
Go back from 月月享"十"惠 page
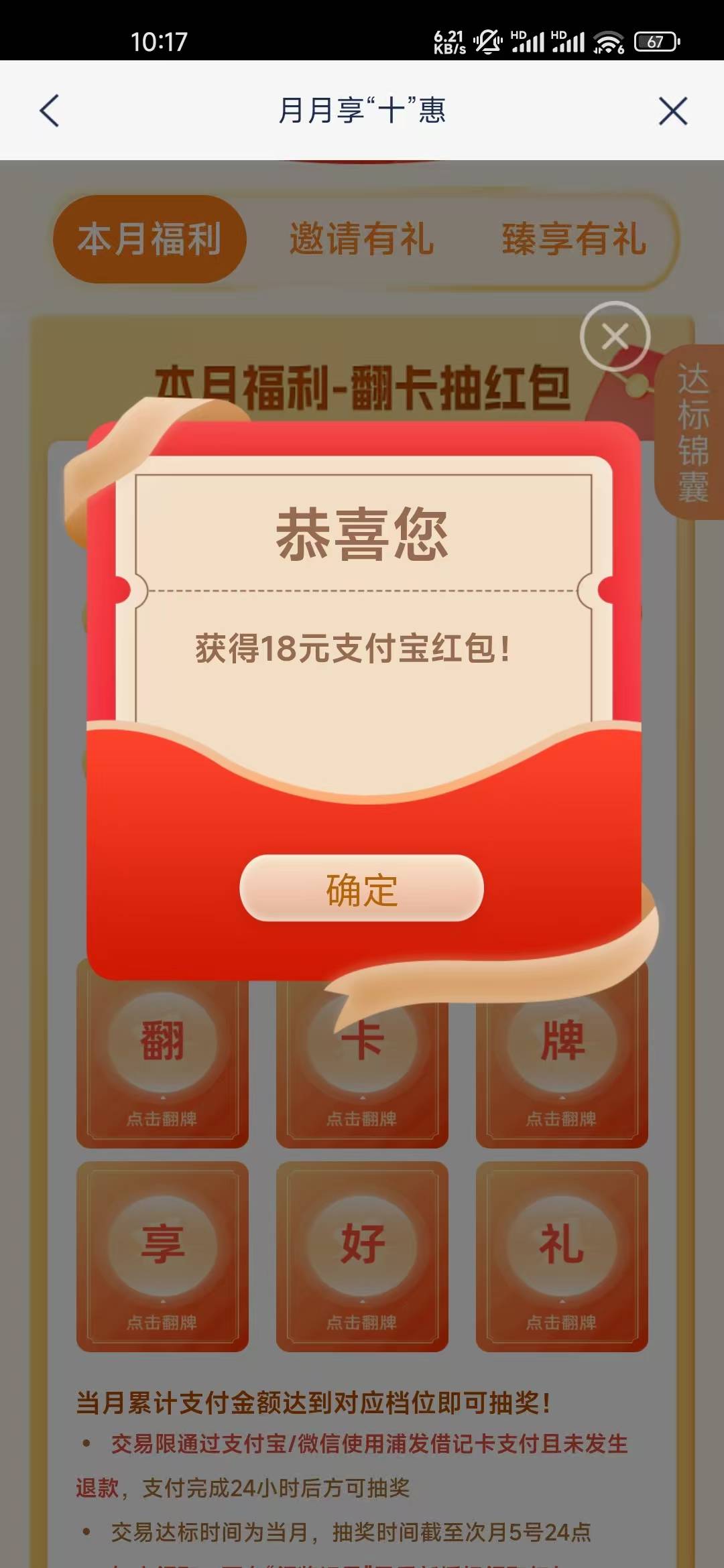tap(50, 111)
